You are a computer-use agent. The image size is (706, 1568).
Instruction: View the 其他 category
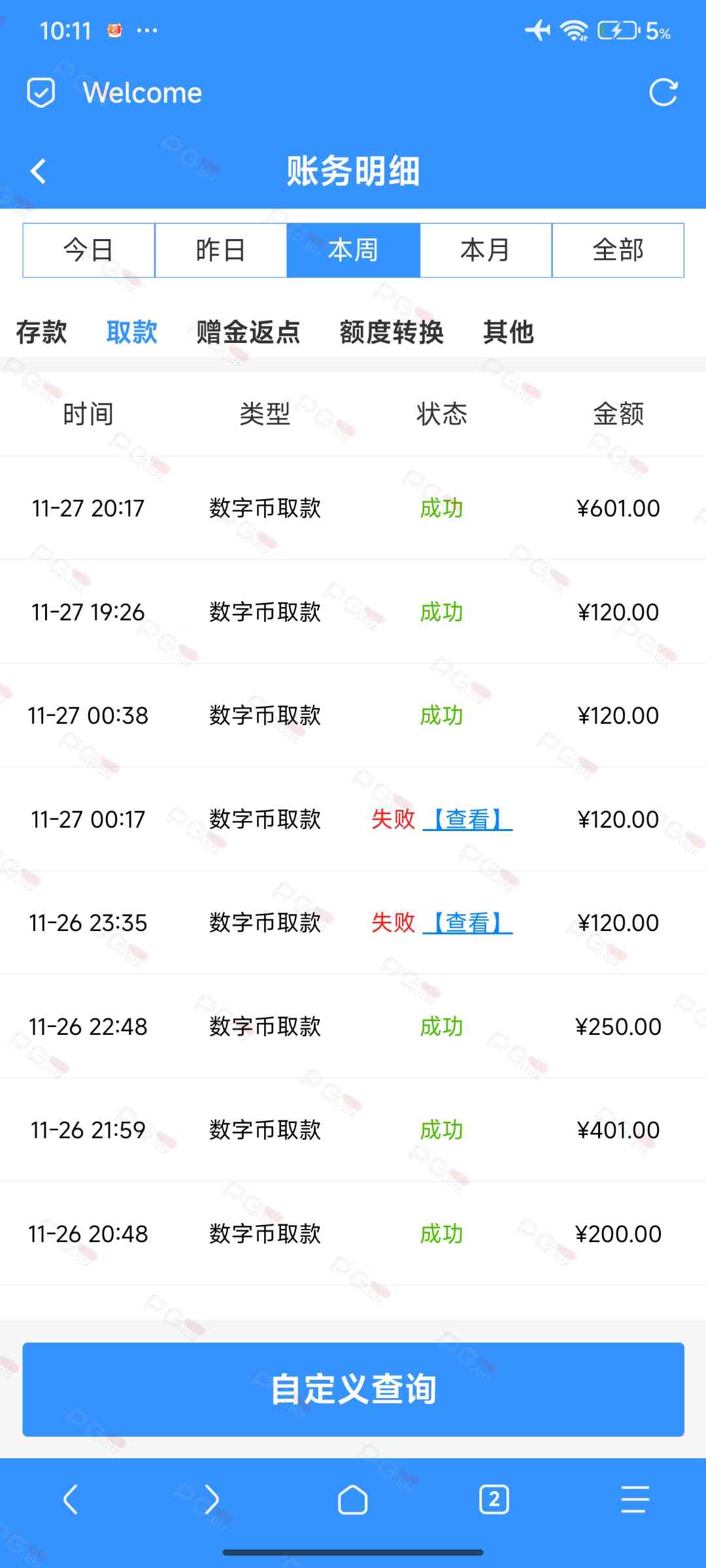tap(509, 332)
